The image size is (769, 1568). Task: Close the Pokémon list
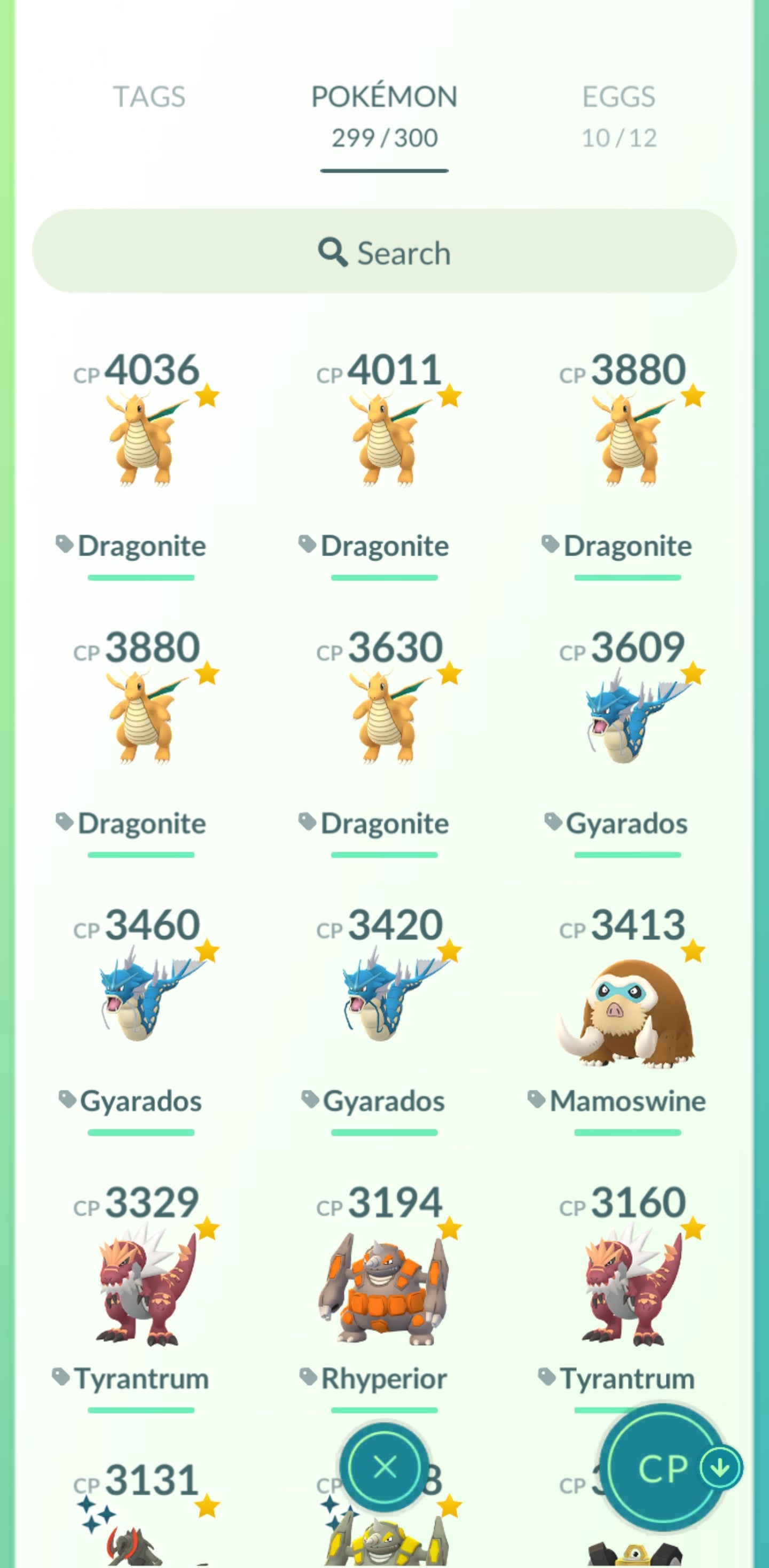pos(384,1468)
